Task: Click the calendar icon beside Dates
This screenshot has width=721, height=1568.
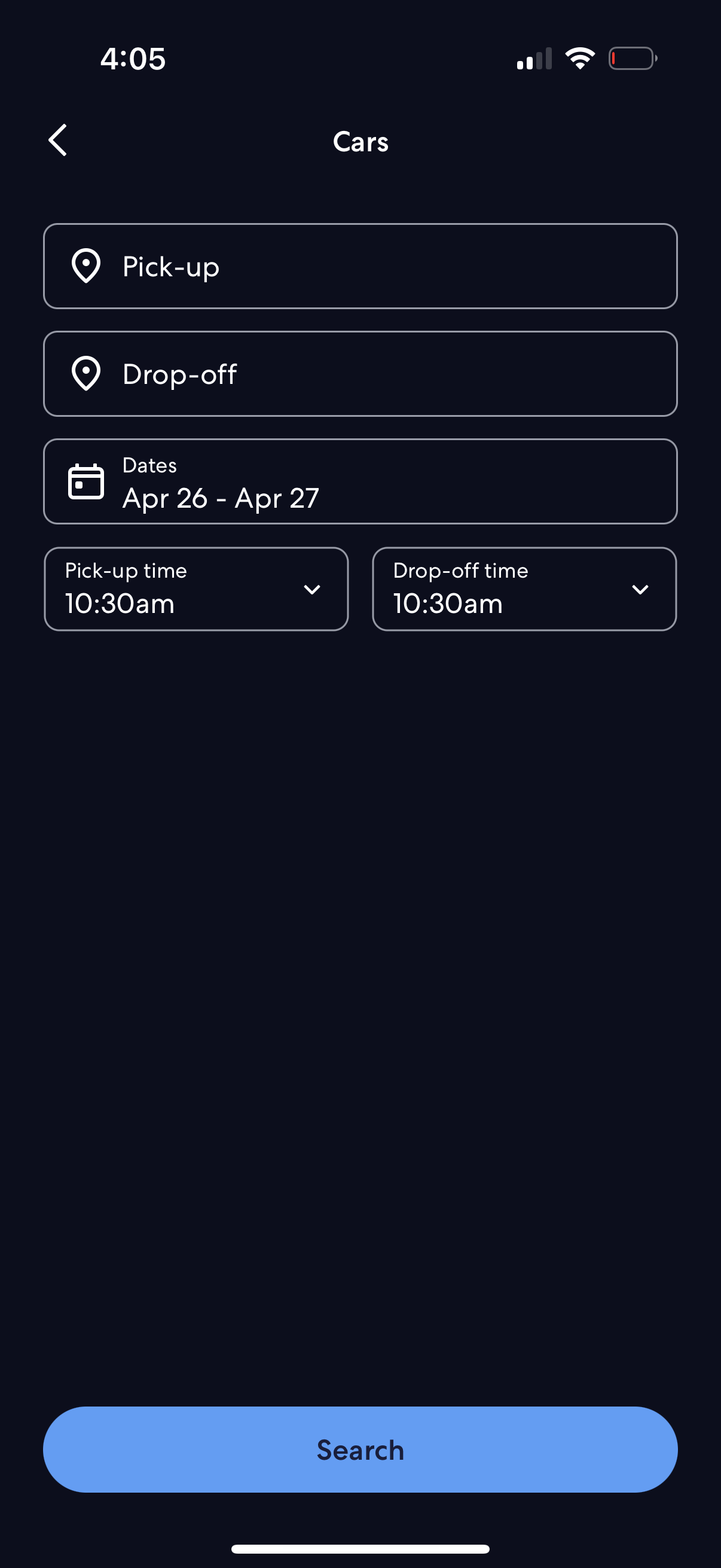Action: (85, 481)
